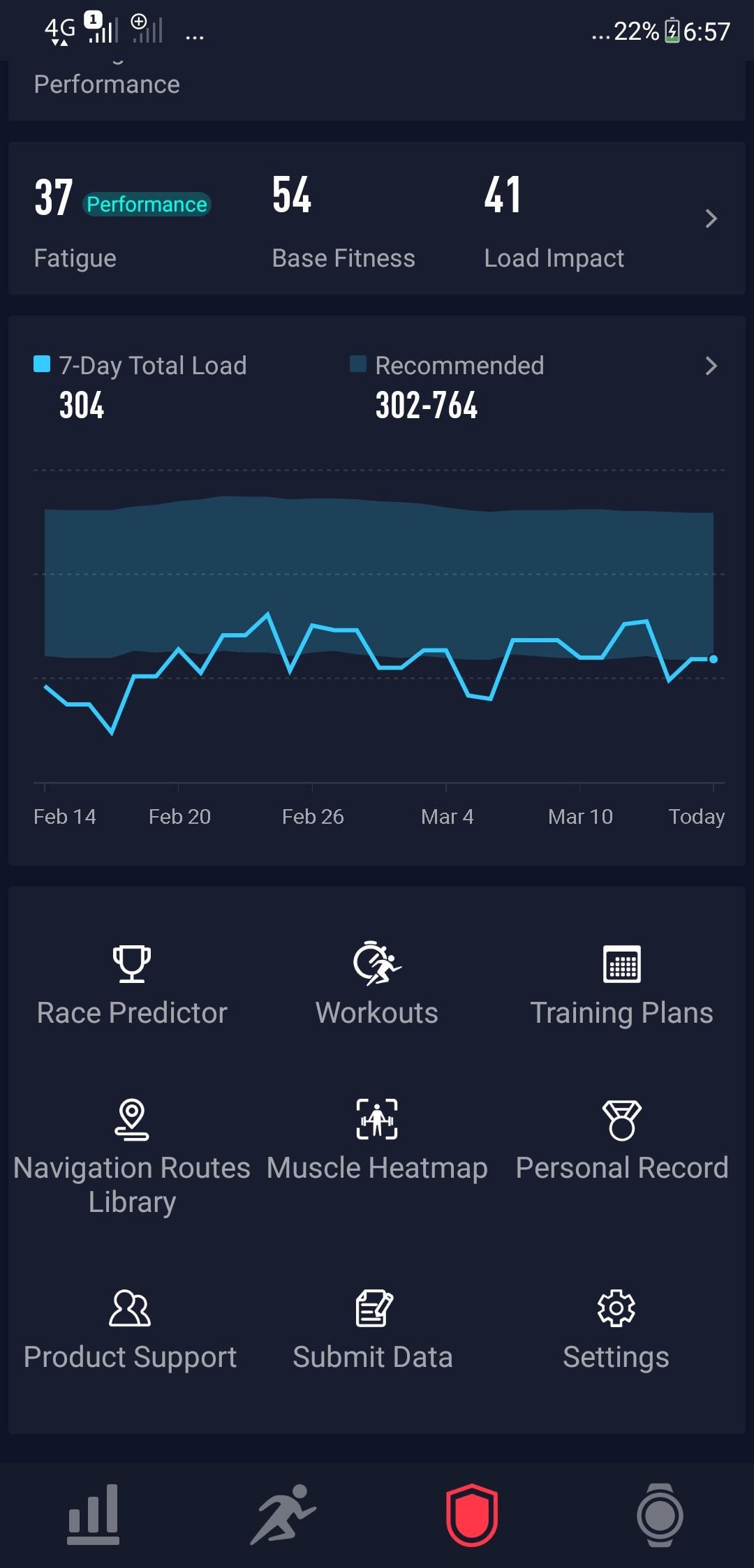Image resolution: width=754 pixels, height=1568 pixels.
Task: Expand the Fatigue and Base Fitness details chevron
Action: pos(711,219)
